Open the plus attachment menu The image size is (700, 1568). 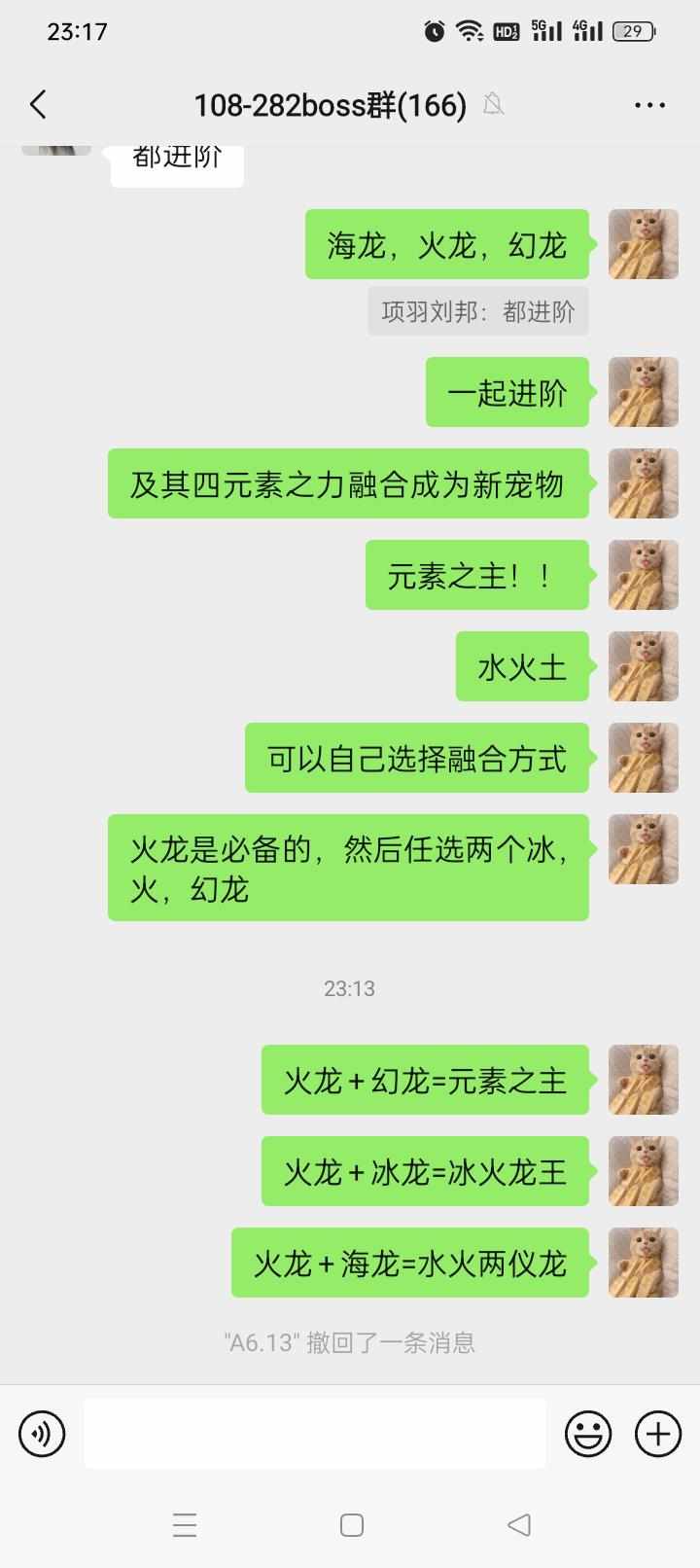658,1433
